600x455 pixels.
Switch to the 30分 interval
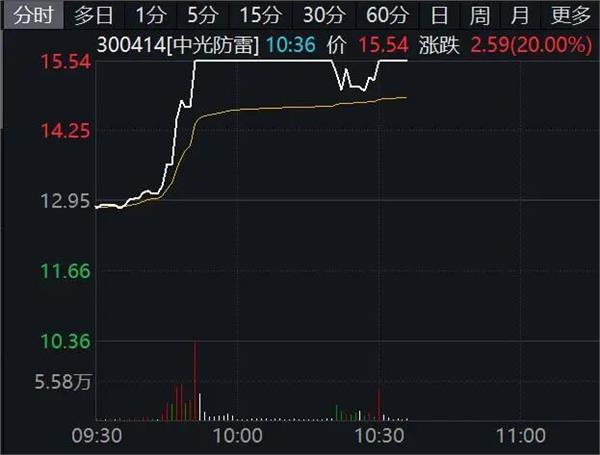coord(323,15)
